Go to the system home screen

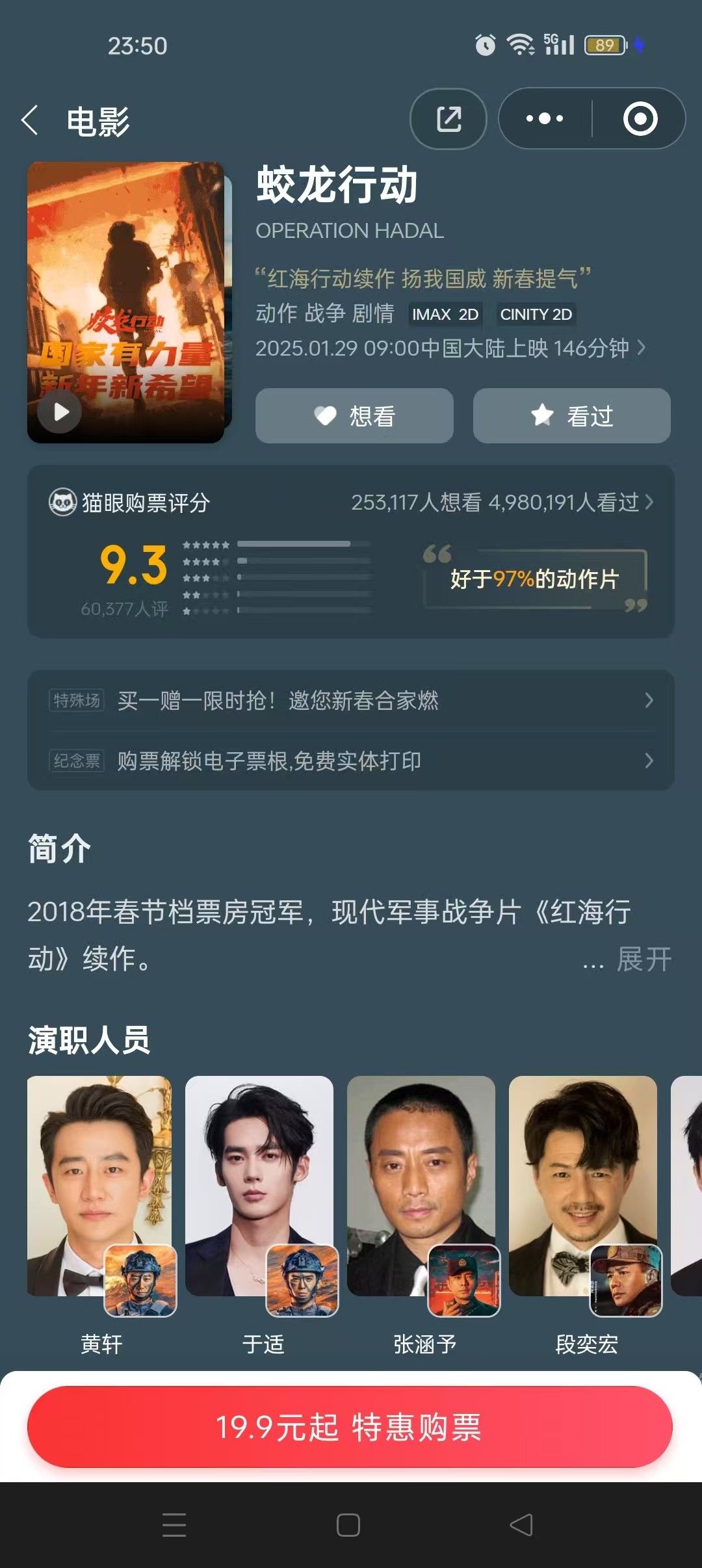(348, 1525)
